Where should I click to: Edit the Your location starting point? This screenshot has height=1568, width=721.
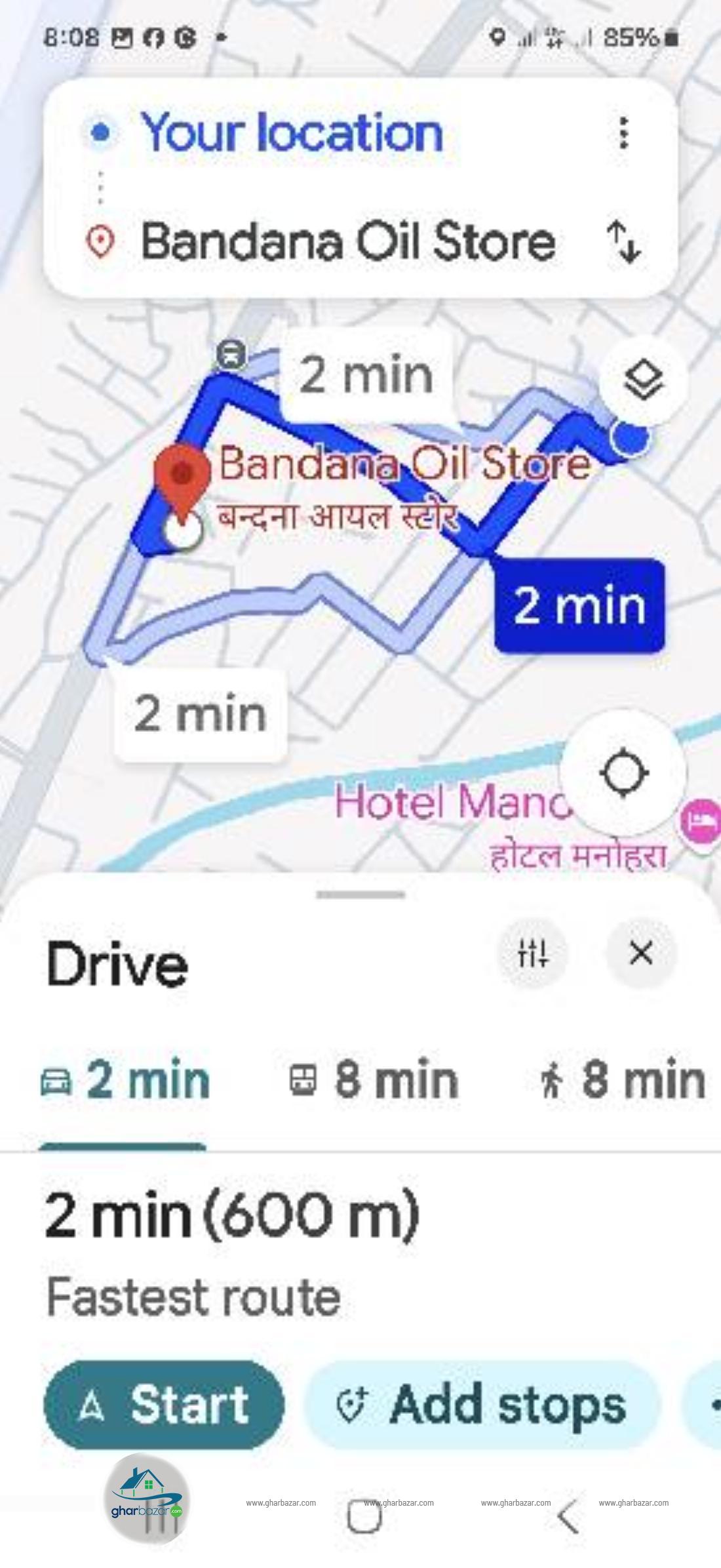(292, 132)
